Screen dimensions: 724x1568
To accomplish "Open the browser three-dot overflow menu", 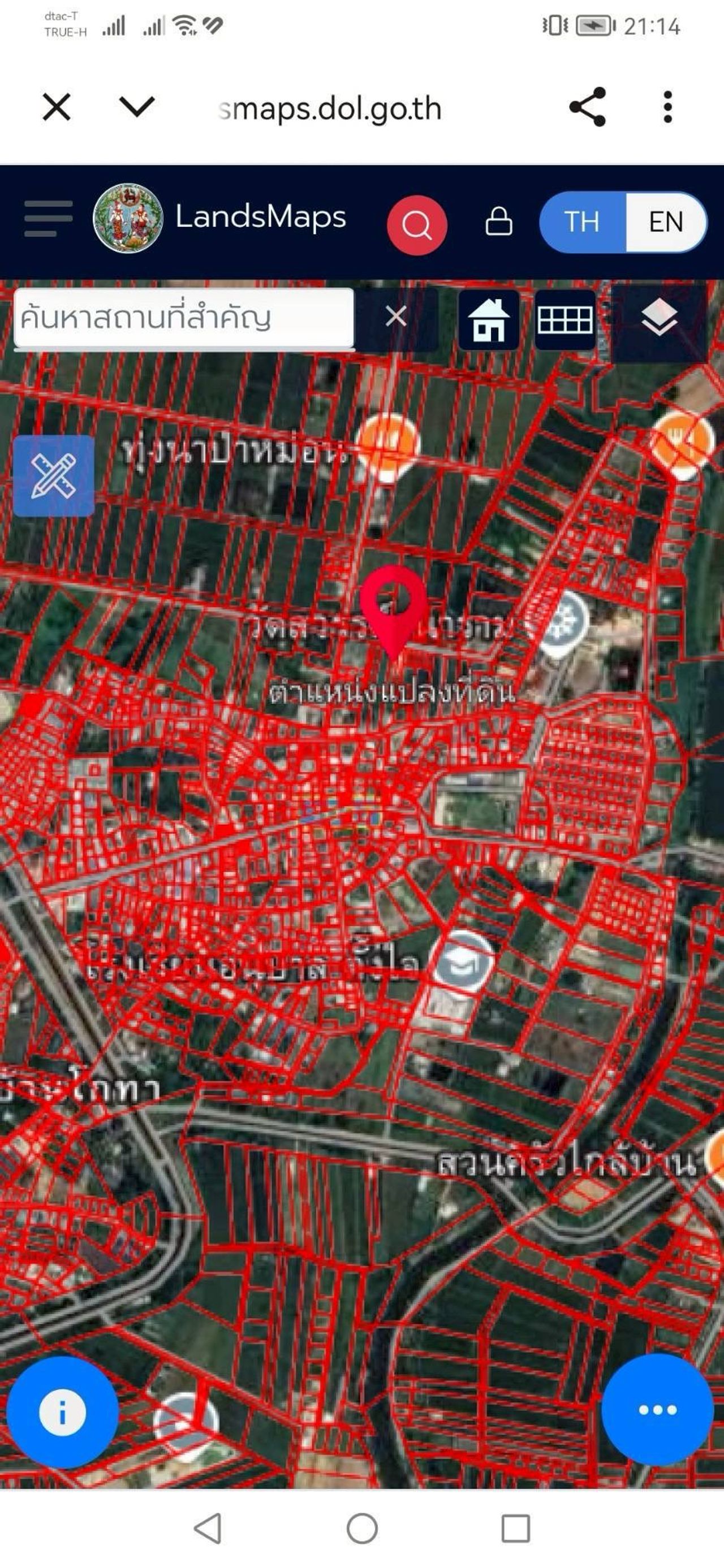I will coord(667,107).
